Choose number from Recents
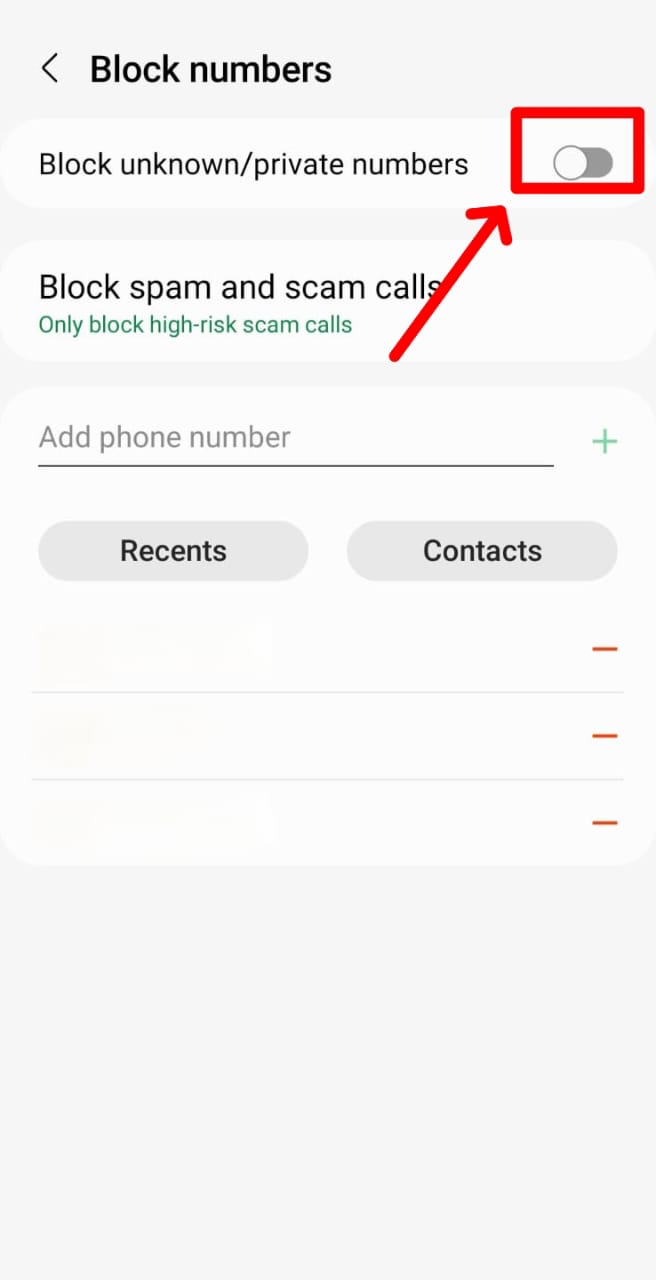The width and height of the screenshot is (656, 1280). point(173,551)
